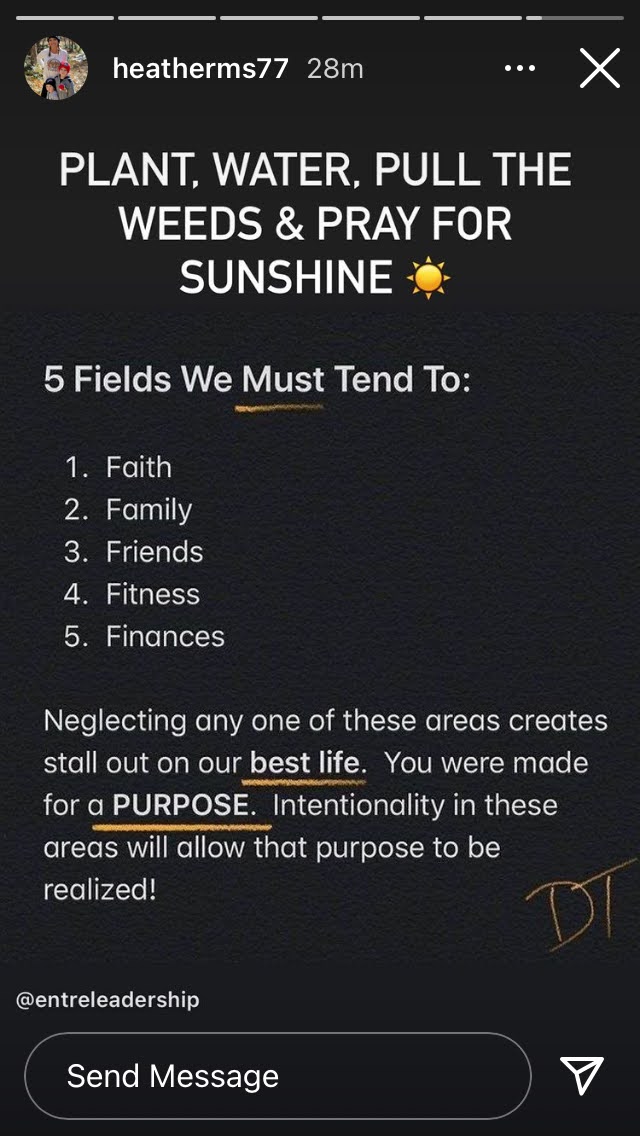The image size is (640, 1136).
Task: Close the story viewer
Action: [x=599, y=69]
